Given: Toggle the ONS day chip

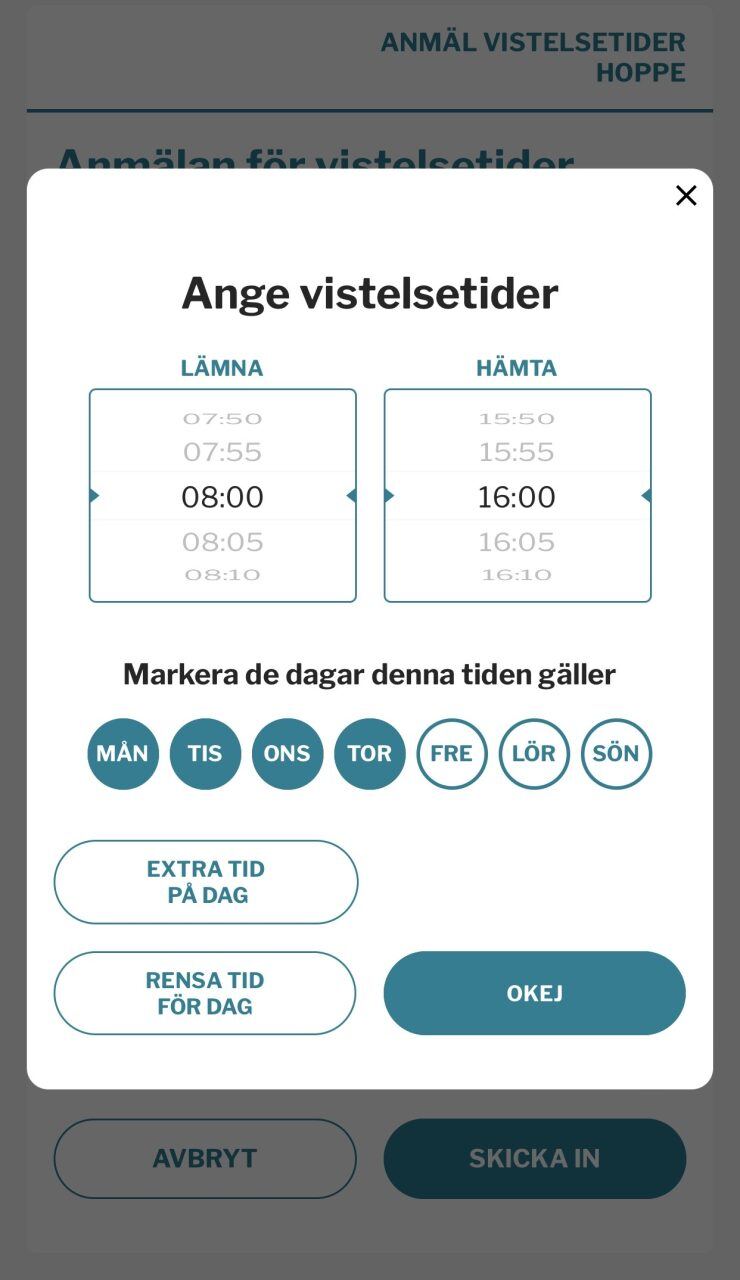Looking at the screenshot, I should 287,754.
